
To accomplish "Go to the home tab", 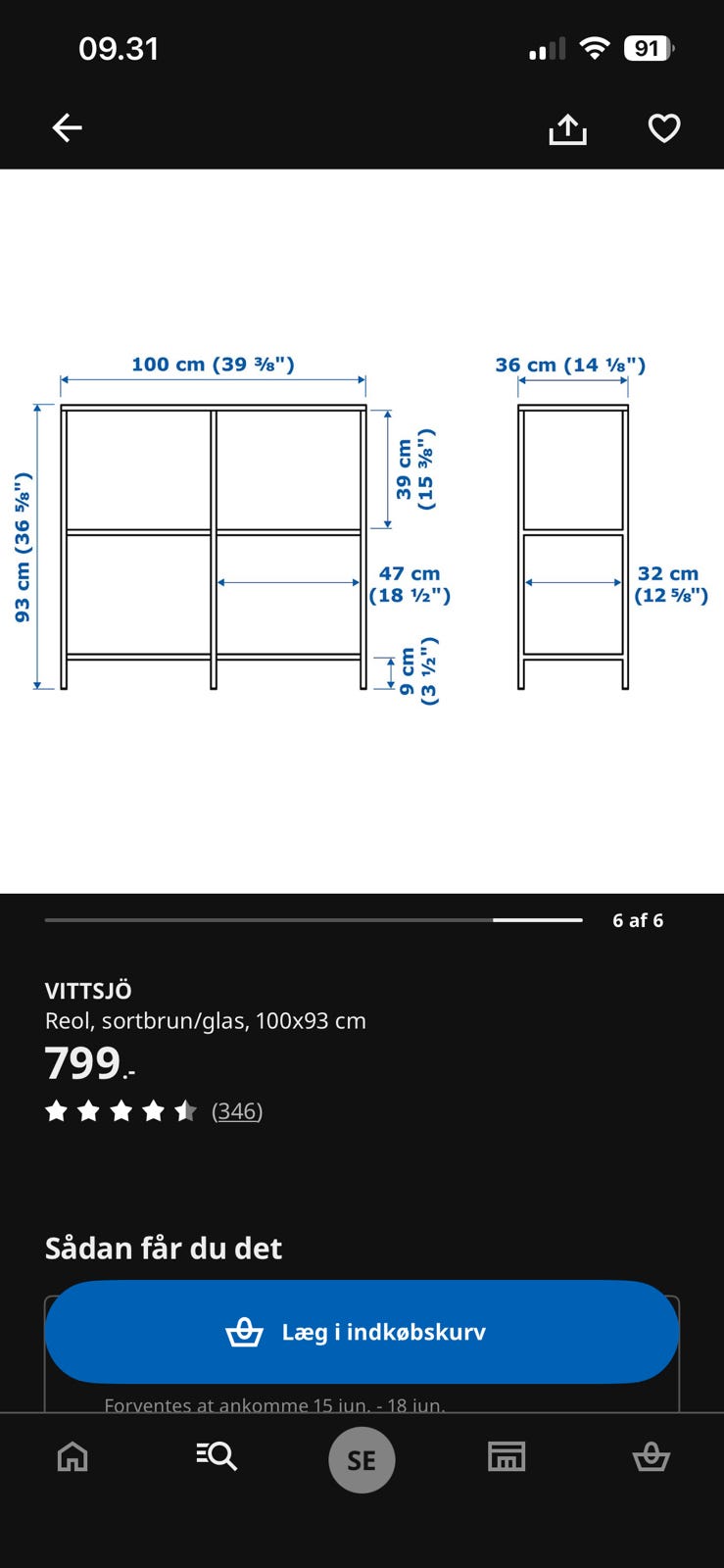I will coord(72,1457).
